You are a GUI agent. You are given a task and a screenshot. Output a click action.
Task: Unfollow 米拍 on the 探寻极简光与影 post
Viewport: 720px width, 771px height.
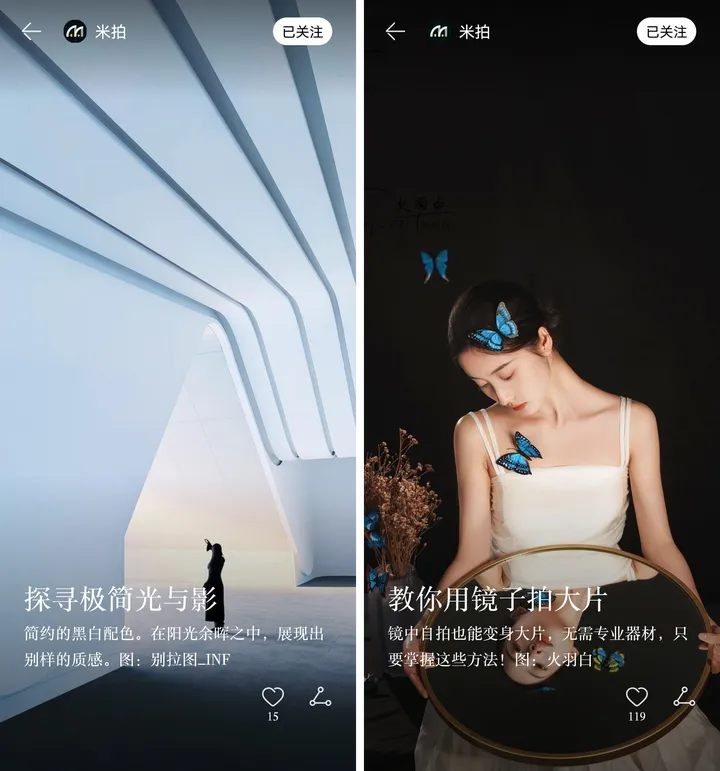click(302, 32)
